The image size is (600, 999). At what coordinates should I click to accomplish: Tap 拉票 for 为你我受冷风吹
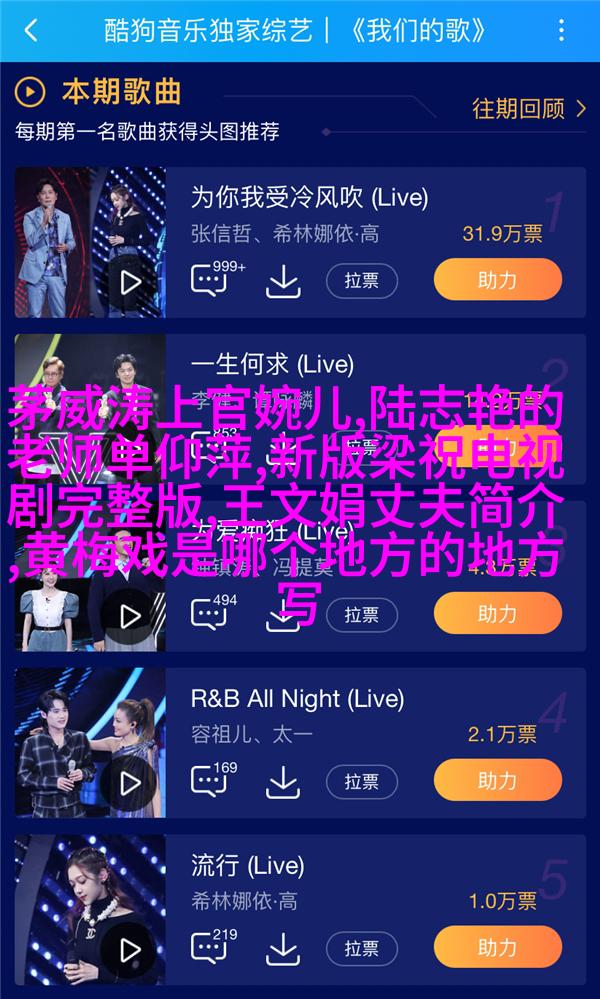[x=361, y=281]
